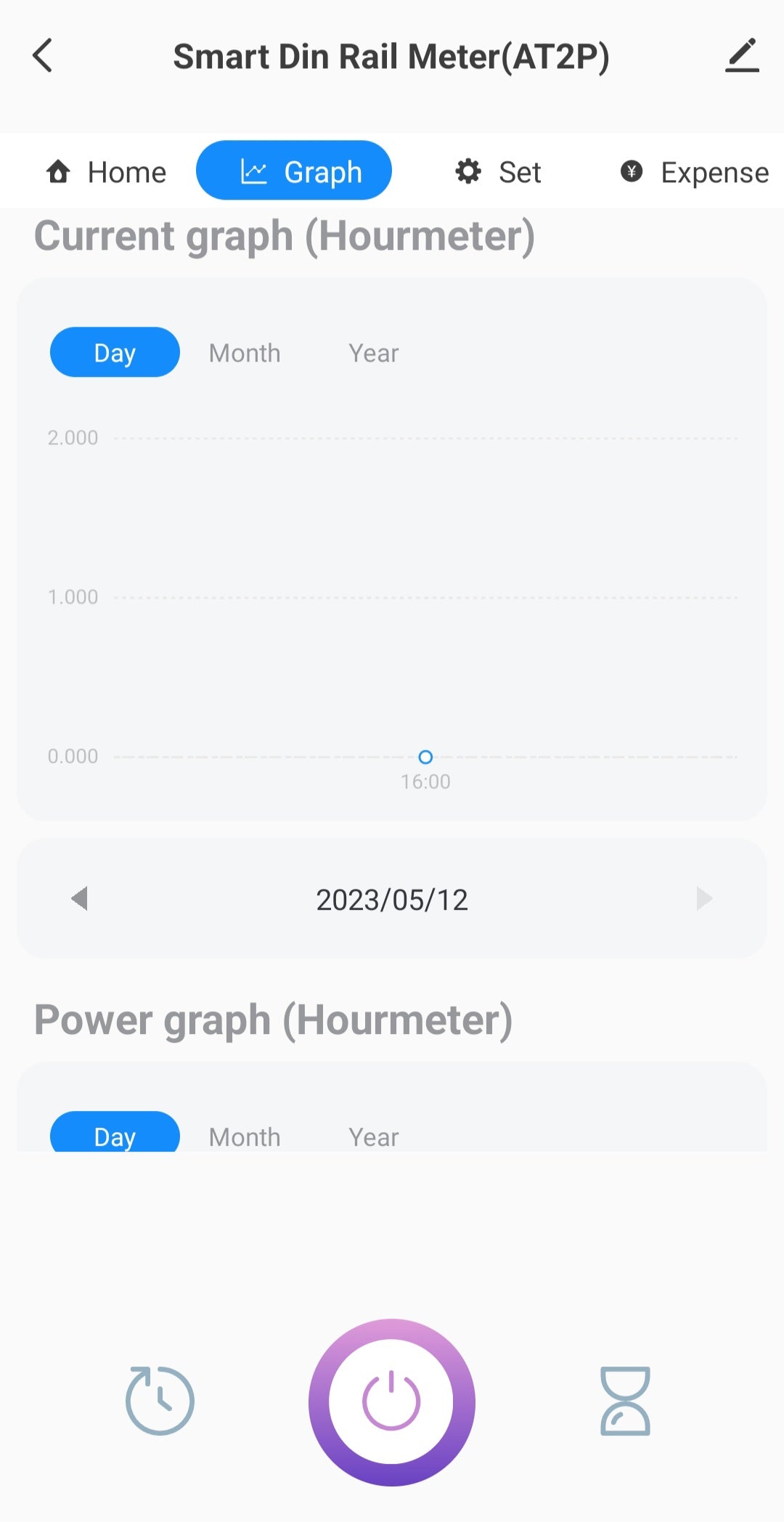Image resolution: width=784 pixels, height=1522 pixels.
Task: Switch to the Home tab
Action: pyautogui.click(x=107, y=172)
